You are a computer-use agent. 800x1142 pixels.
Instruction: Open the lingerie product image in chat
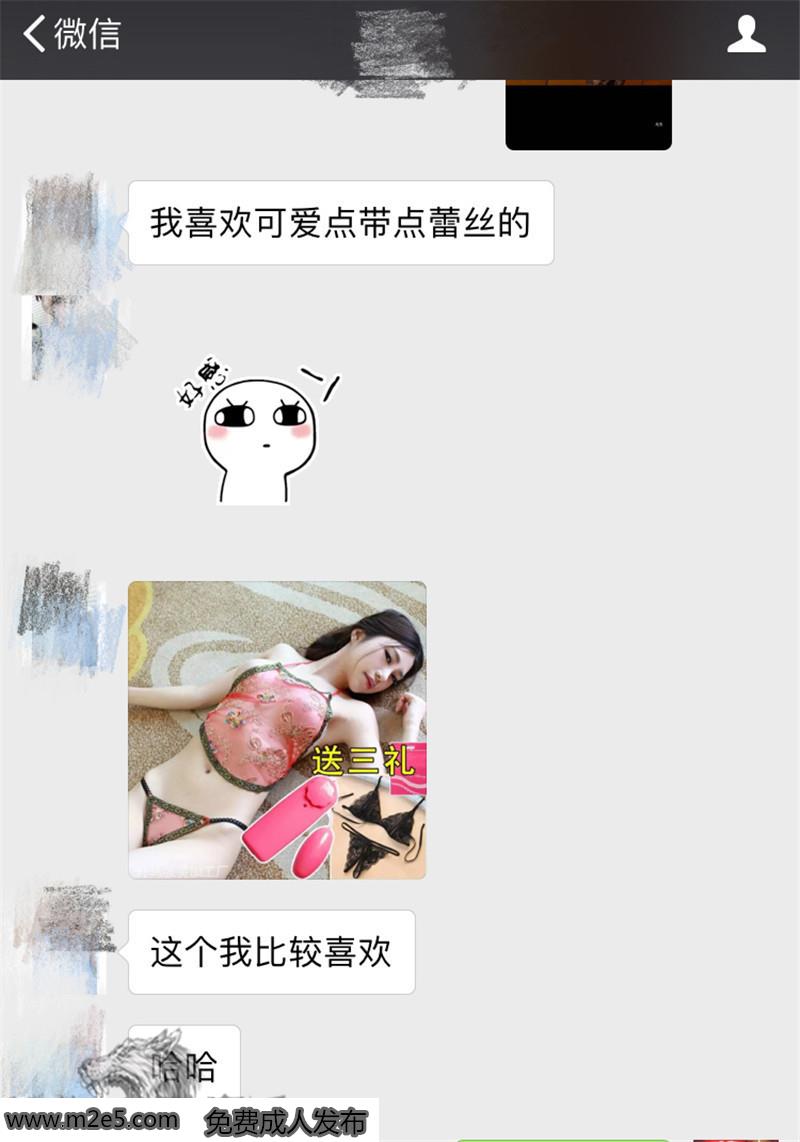coord(277,730)
